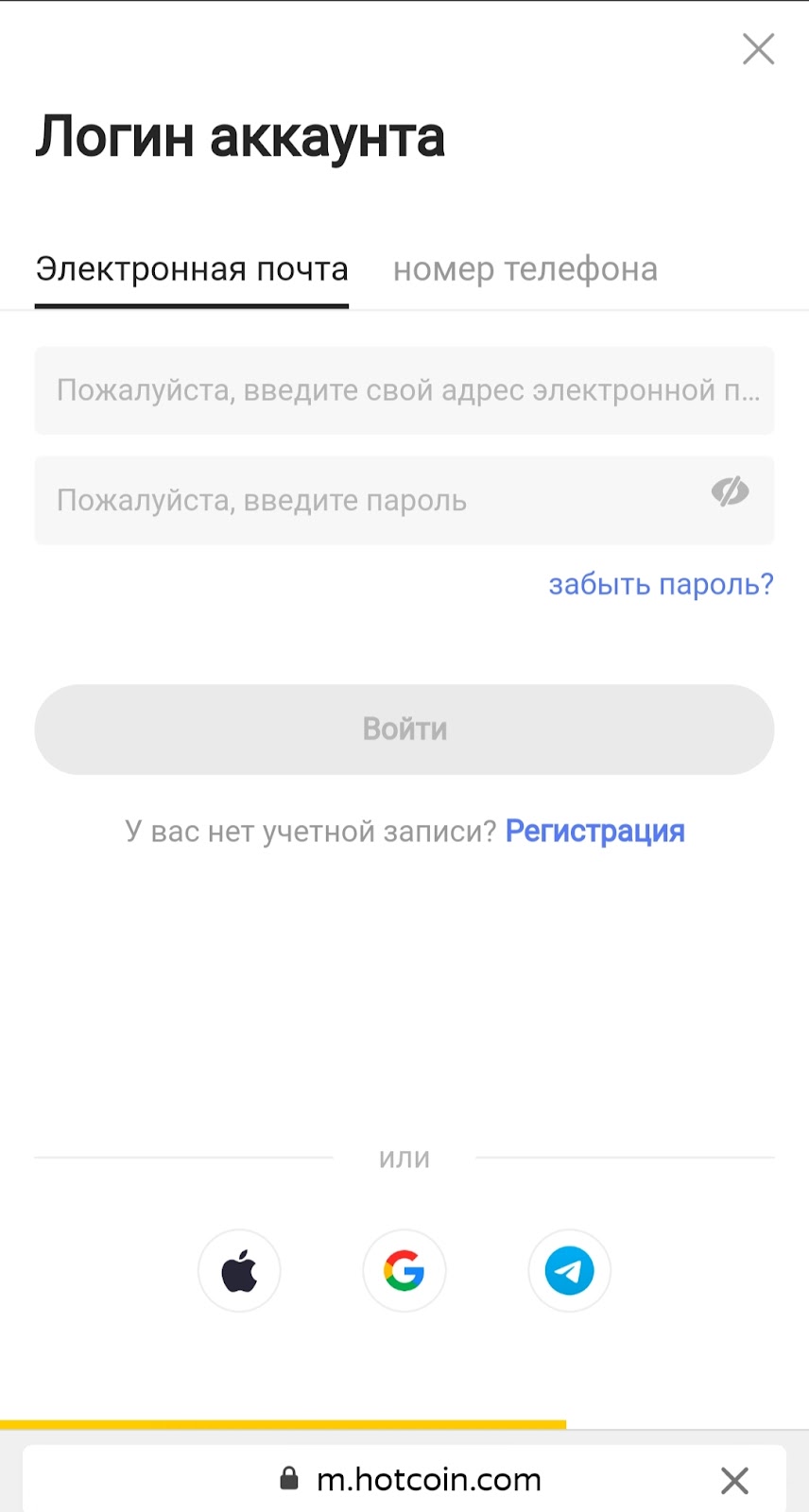Tap the Войти login button

coord(404,730)
